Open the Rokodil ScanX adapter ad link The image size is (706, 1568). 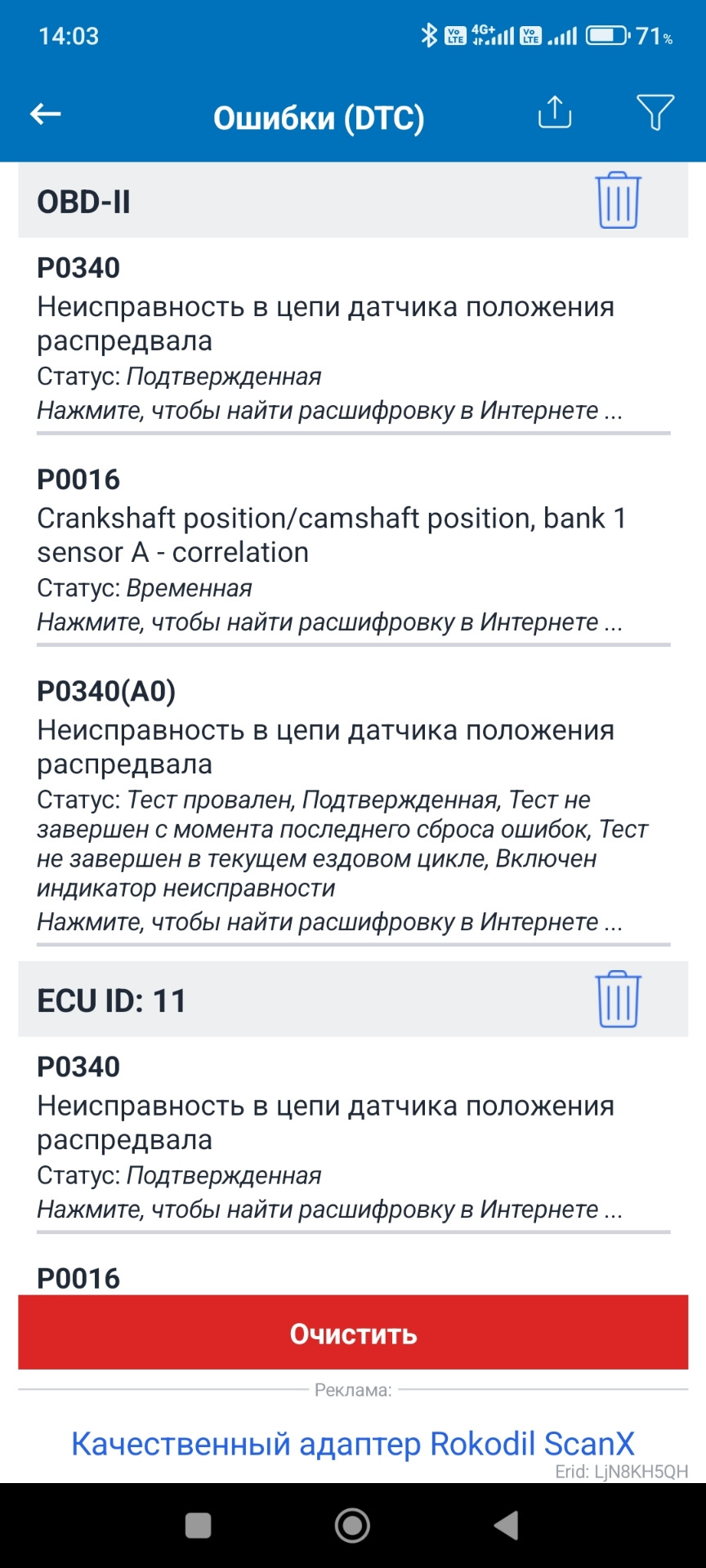coord(353,1444)
